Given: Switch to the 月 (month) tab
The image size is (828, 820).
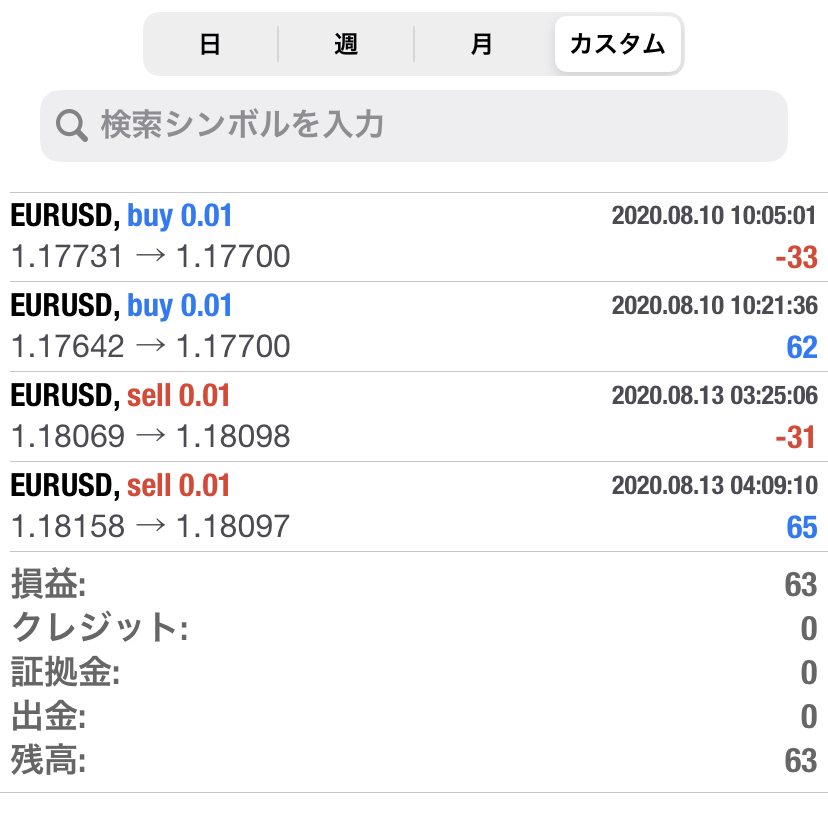Looking at the screenshot, I should click(x=482, y=45).
